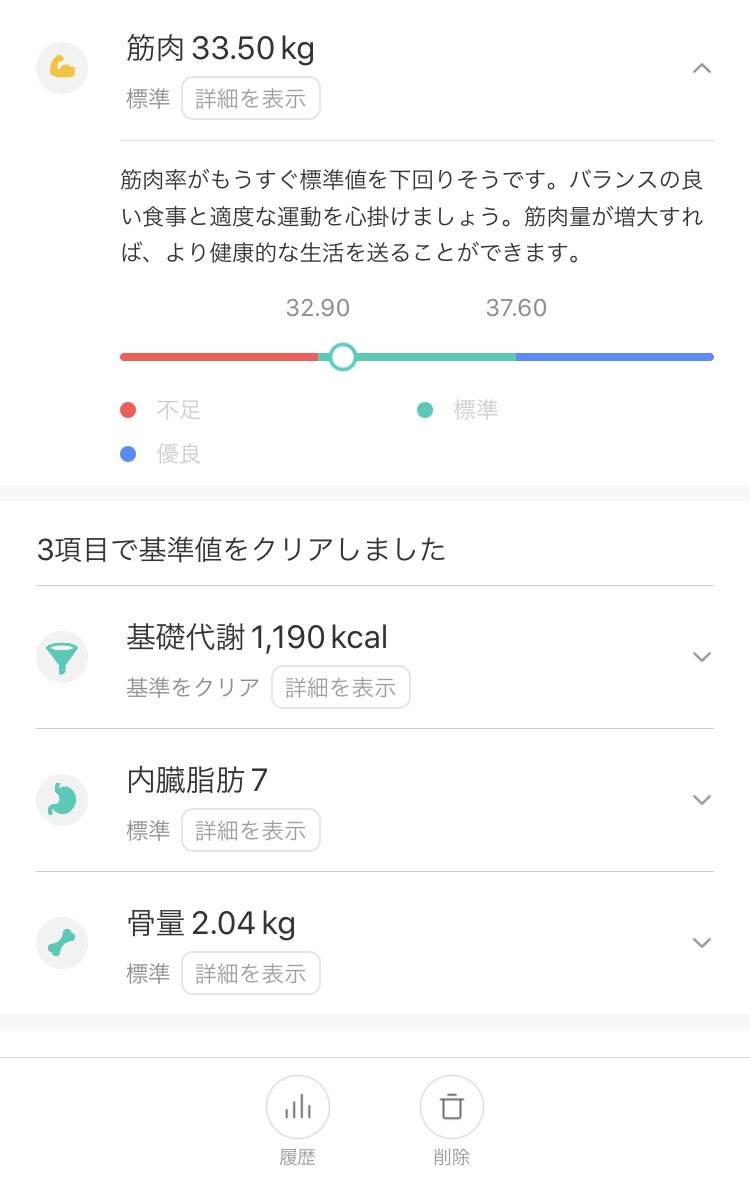Show details for 基礎代謝

[341, 688]
